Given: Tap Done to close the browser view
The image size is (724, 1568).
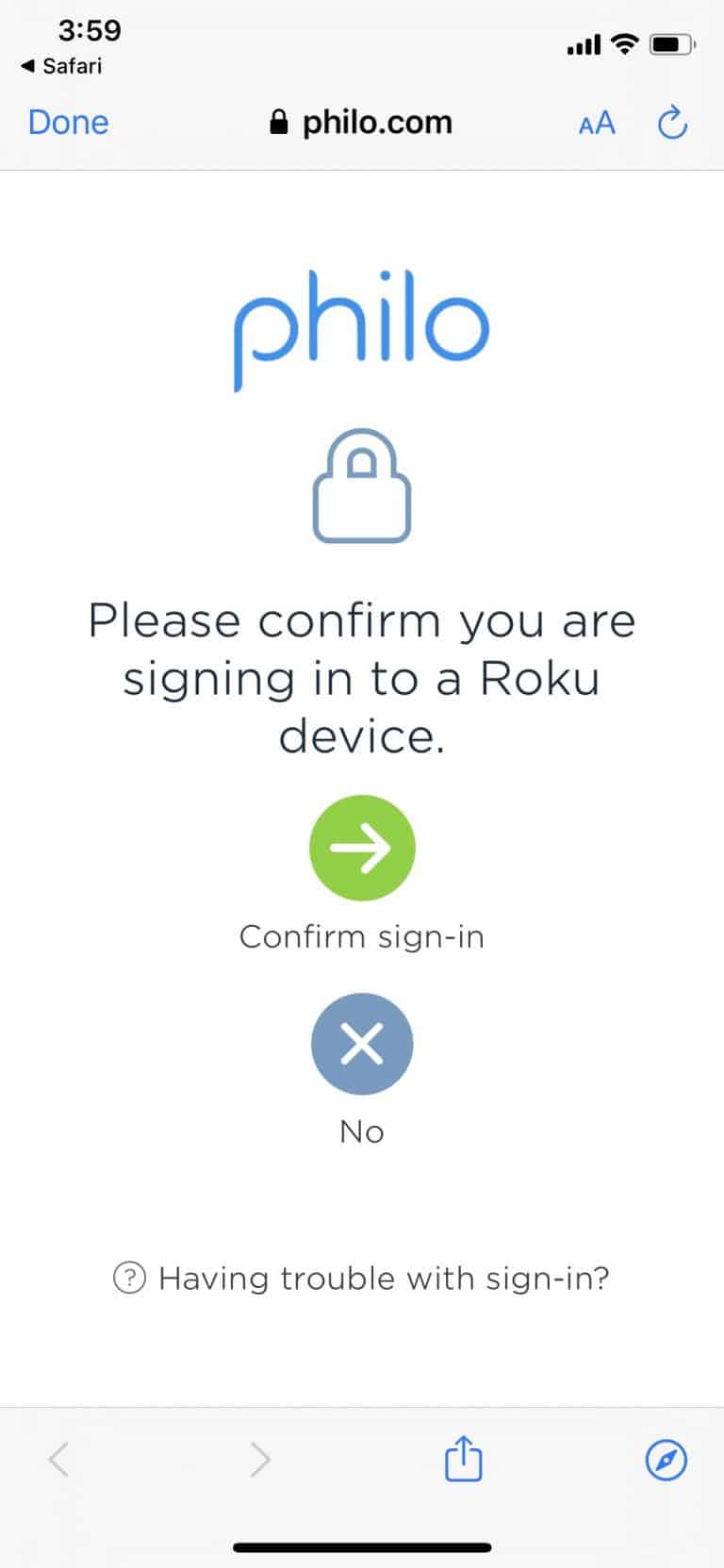Looking at the screenshot, I should (68, 123).
